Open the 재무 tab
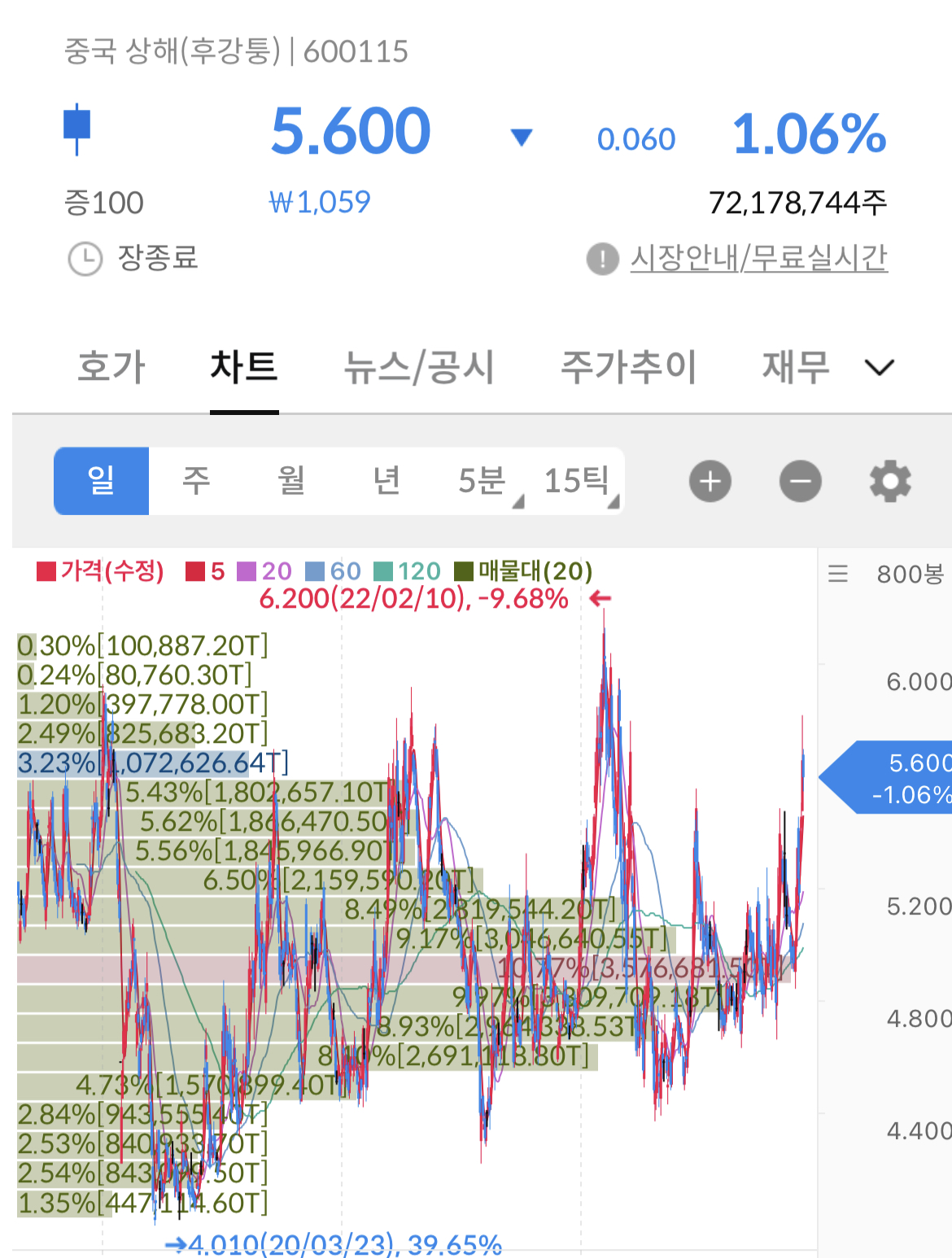 [796, 367]
